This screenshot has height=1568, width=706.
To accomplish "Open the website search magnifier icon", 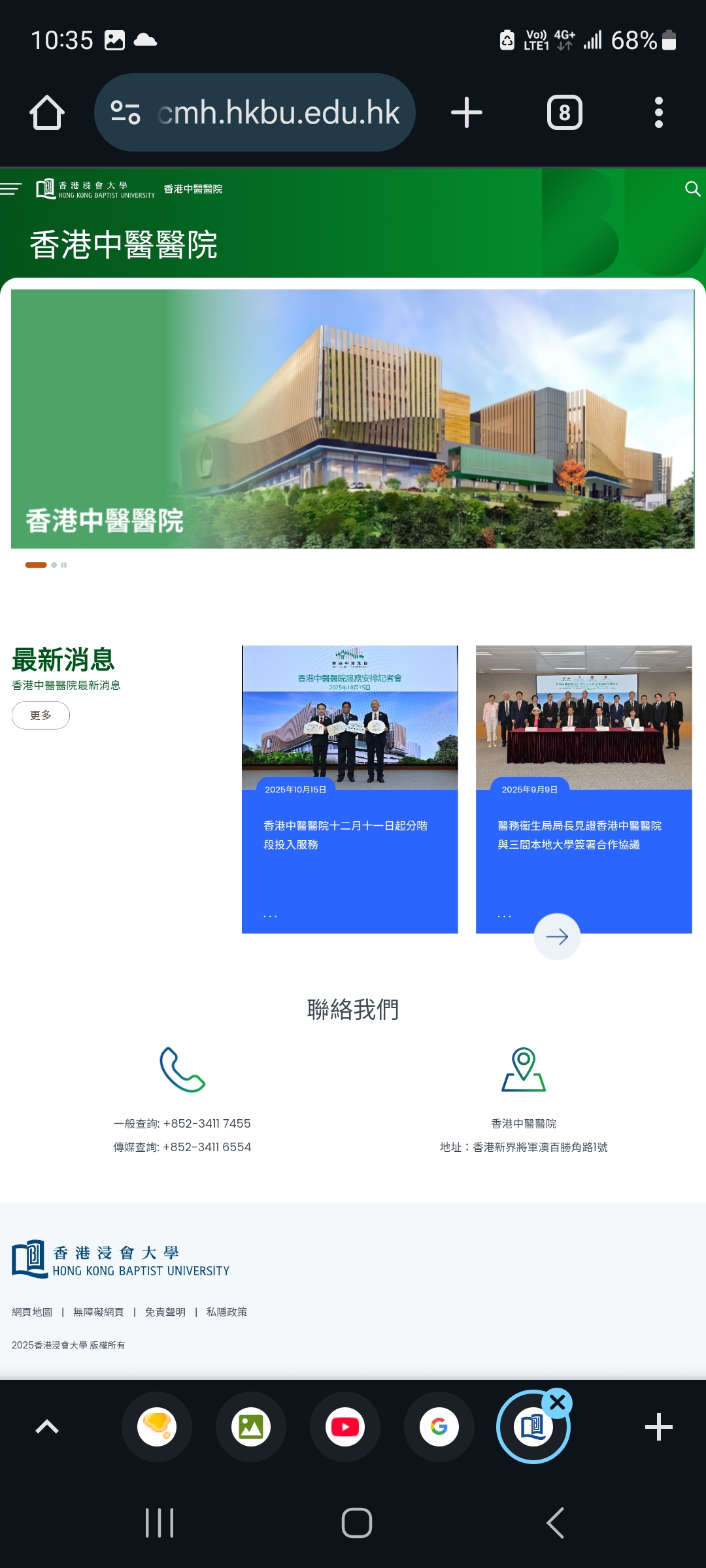I will 692,189.
